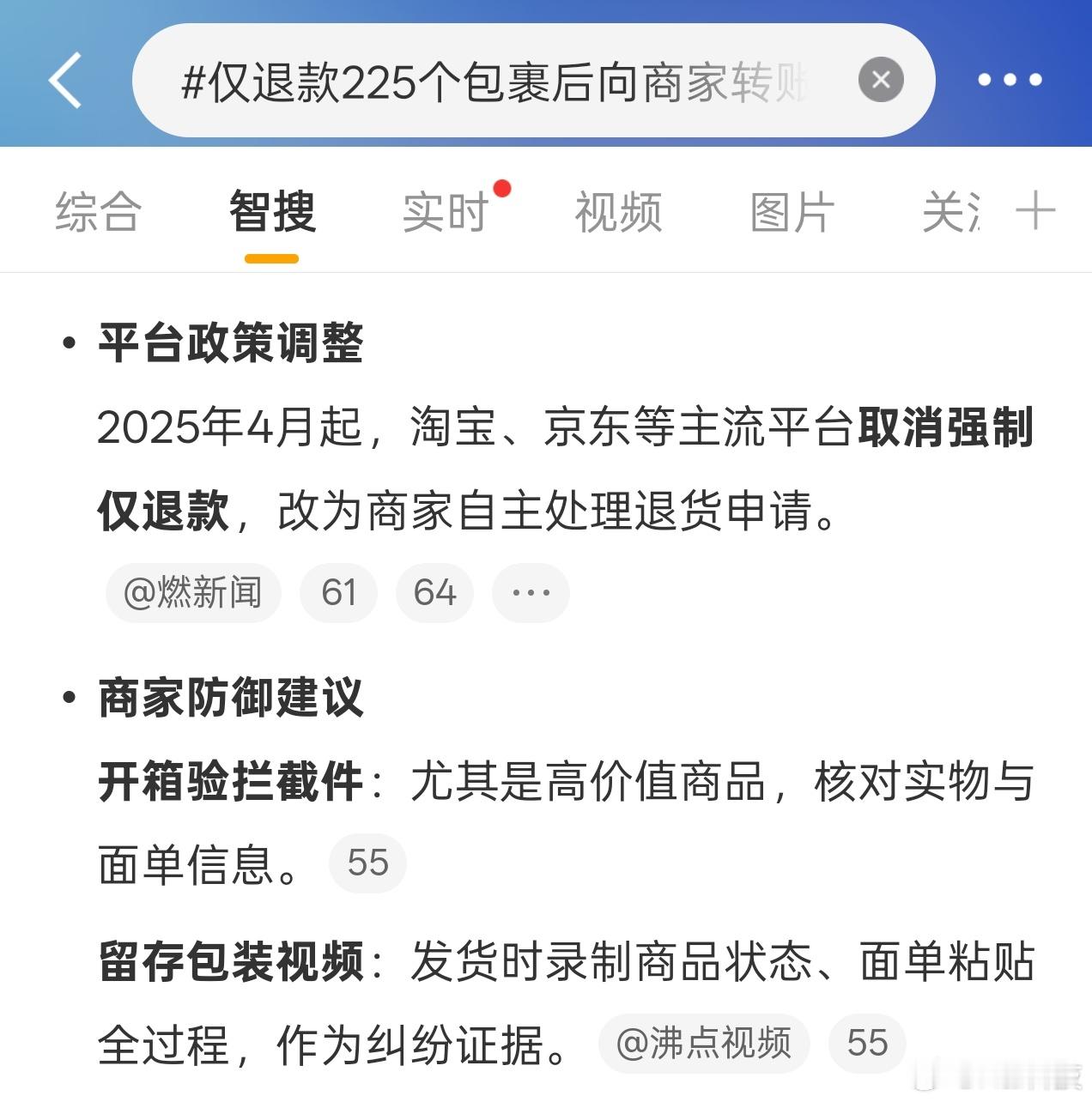Switch to the 视频 tab
The width and height of the screenshot is (1092, 1102).
pyautogui.click(x=616, y=213)
